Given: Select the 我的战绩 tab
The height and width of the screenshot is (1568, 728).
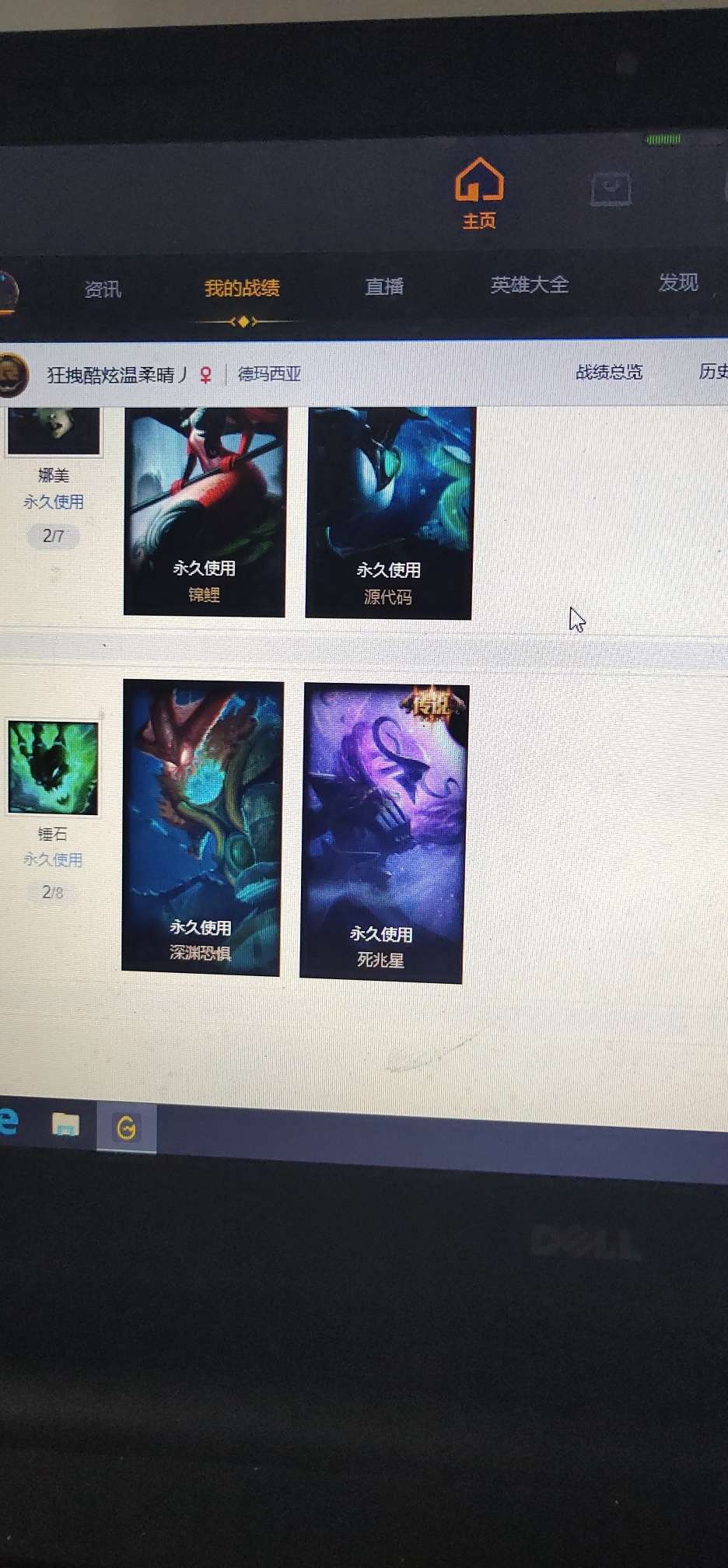Looking at the screenshot, I should coord(242,289).
